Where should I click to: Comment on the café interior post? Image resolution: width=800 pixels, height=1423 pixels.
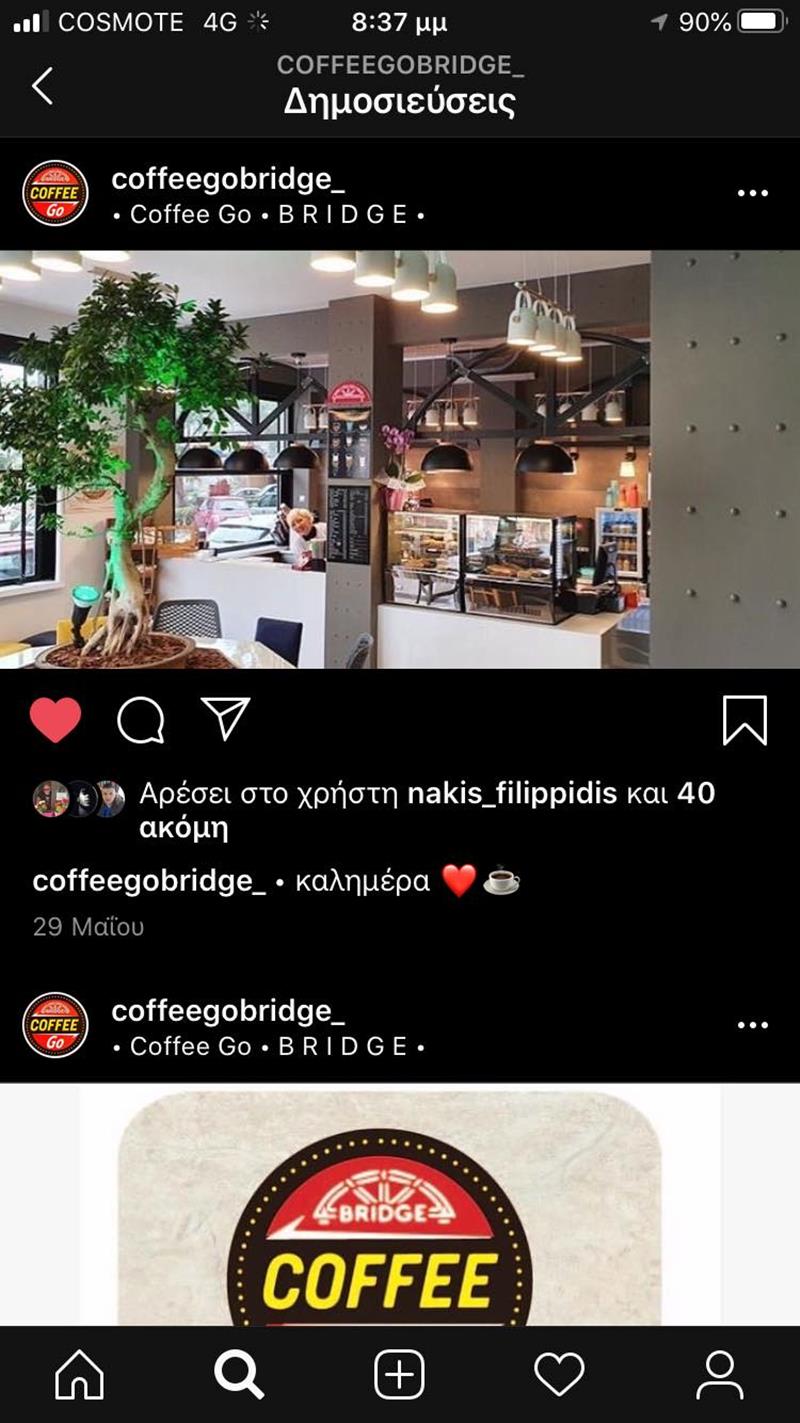[141, 719]
